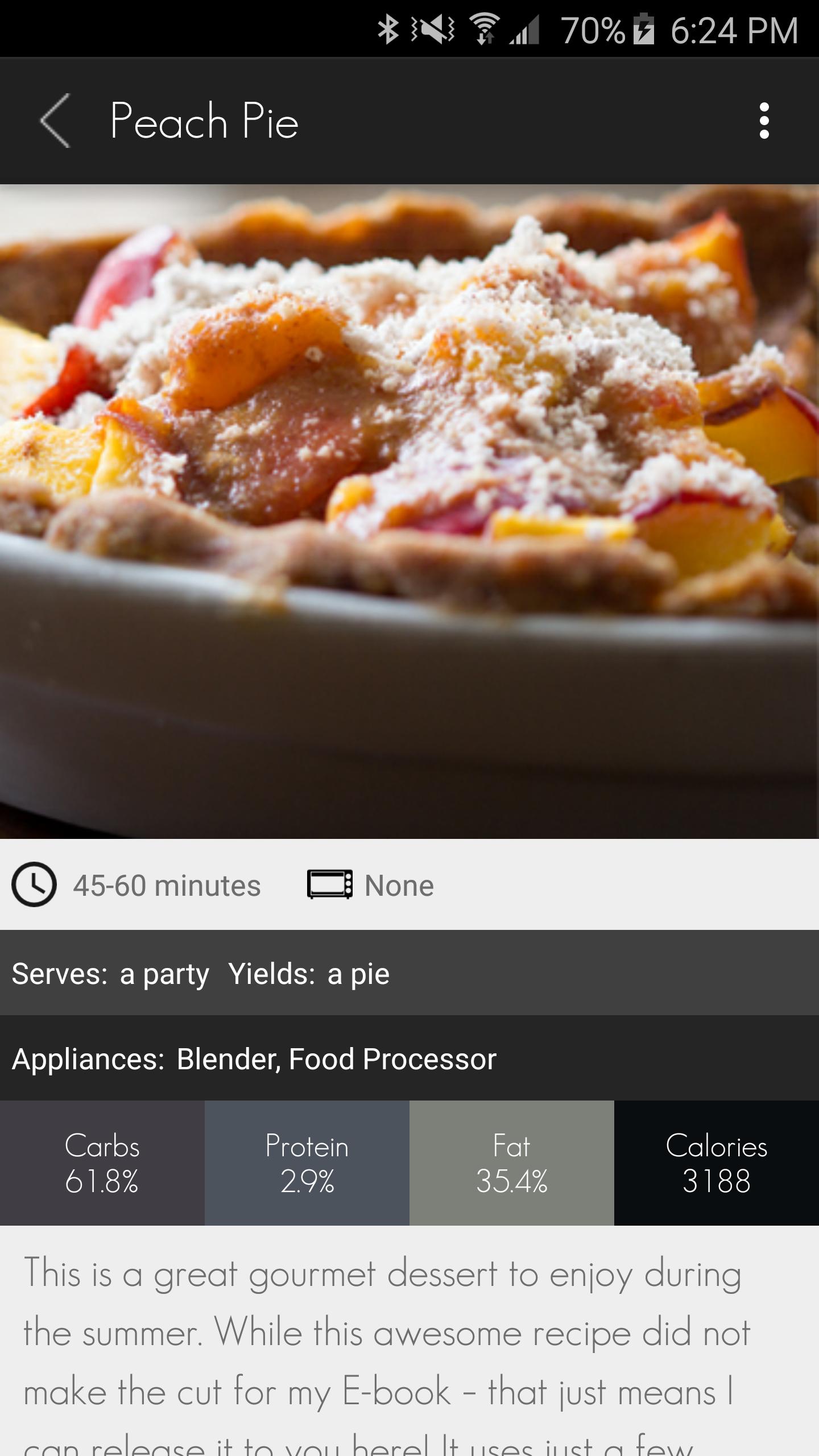Tap the Peach Pie title text
This screenshot has width=819, height=1456.
[x=204, y=121]
